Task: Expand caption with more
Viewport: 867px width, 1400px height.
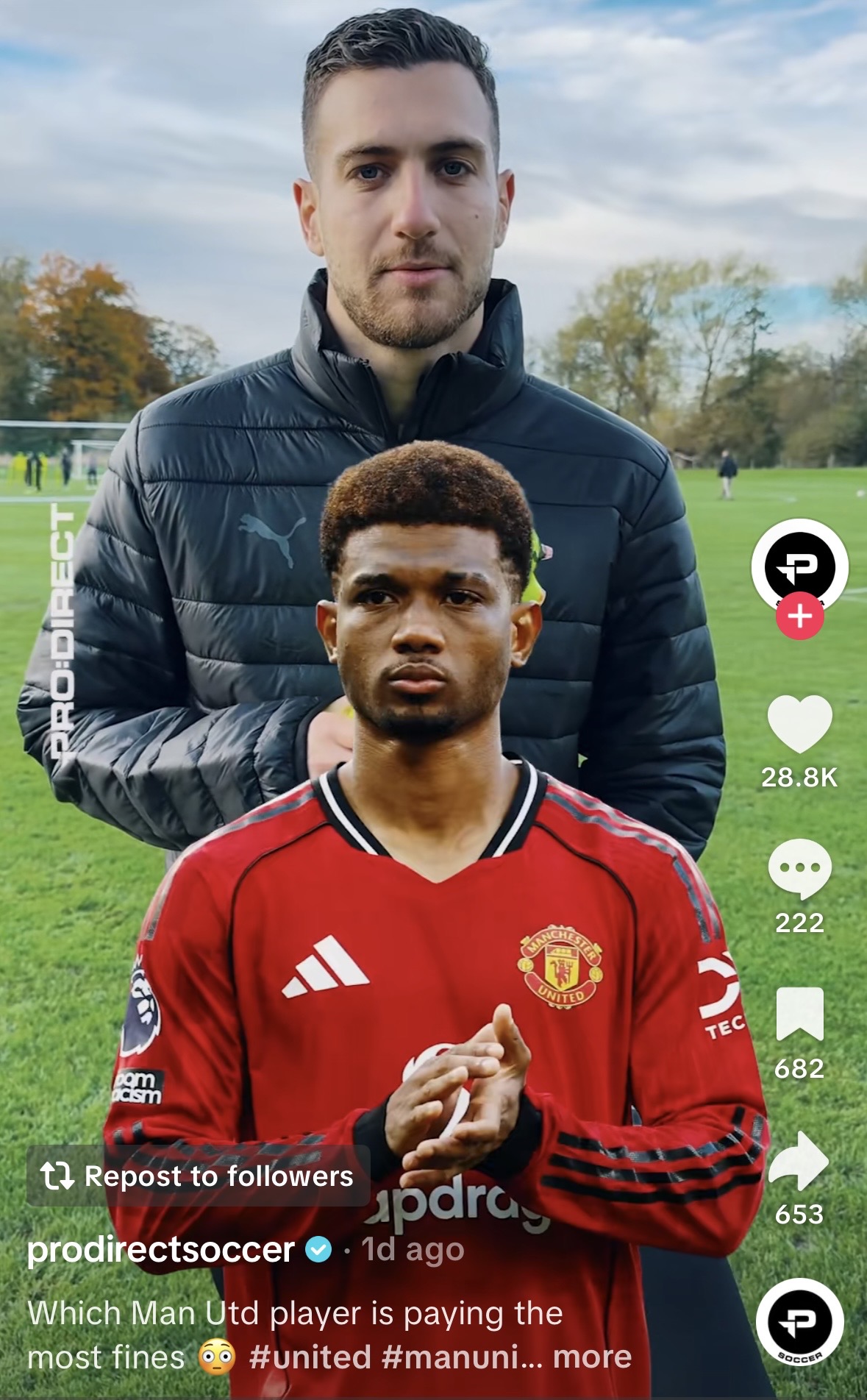Action: pyautogui.click(x=592, y=1357)
